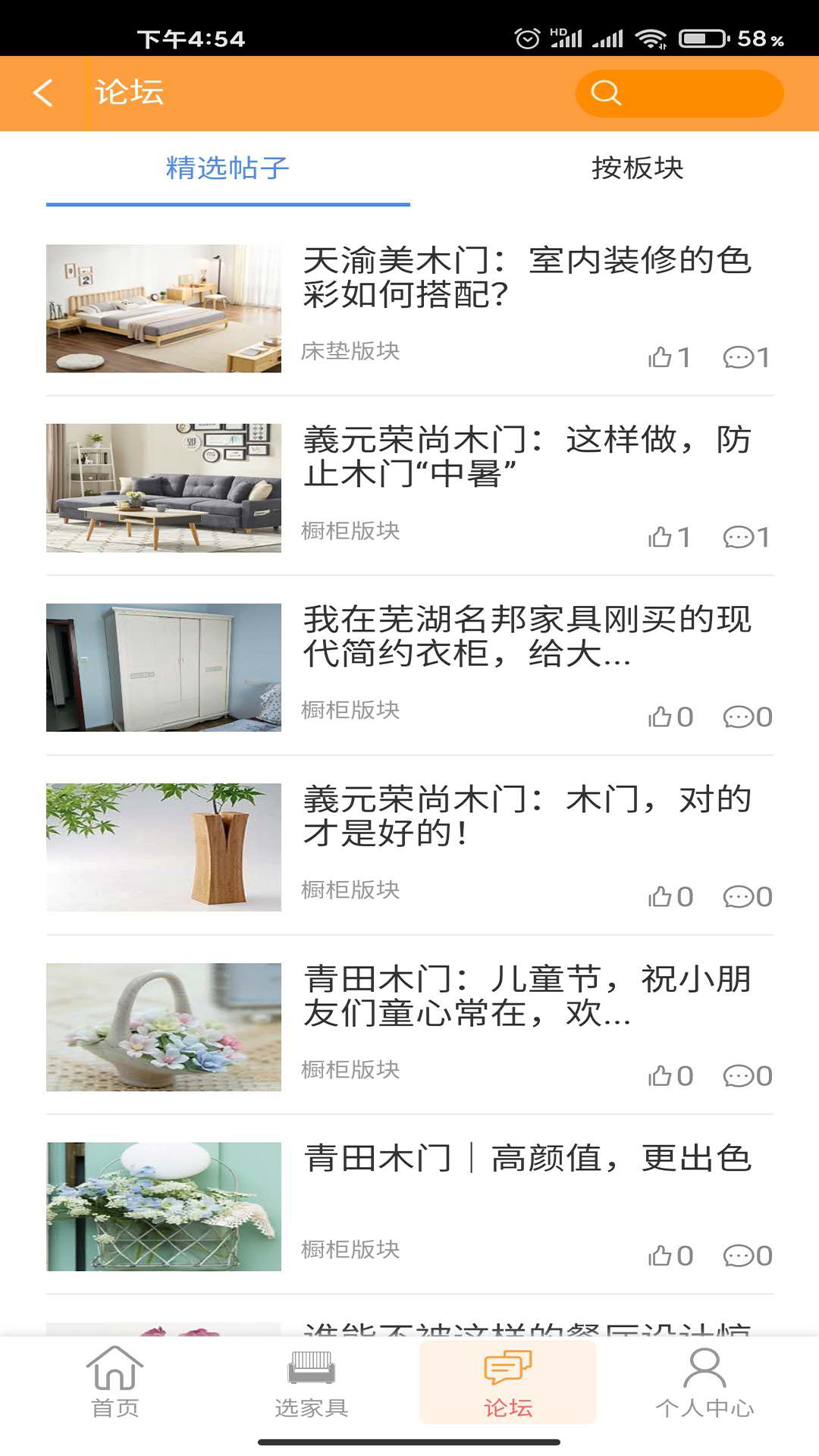Like the 芜湖名邦家具 wardrobe post

[669, 717]
